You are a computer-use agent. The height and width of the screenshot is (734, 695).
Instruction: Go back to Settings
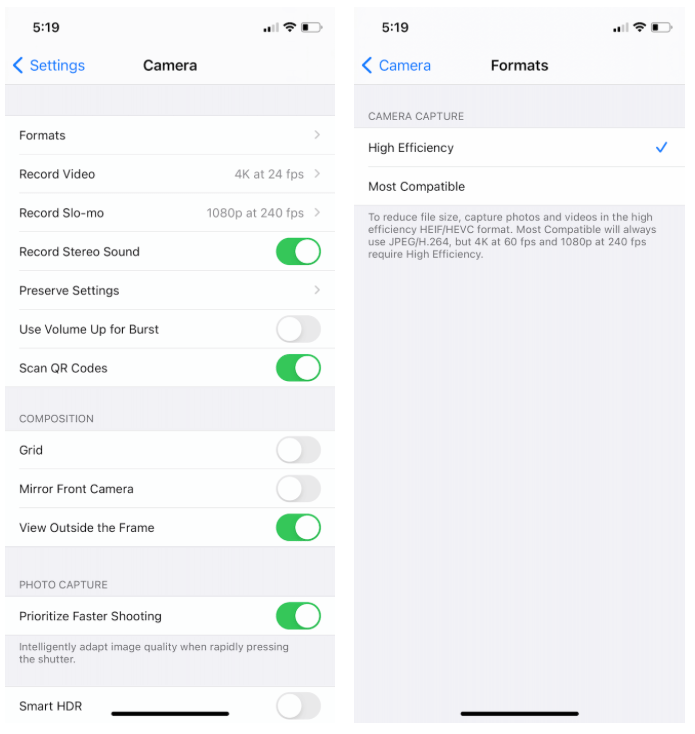[x=48, y=65]
